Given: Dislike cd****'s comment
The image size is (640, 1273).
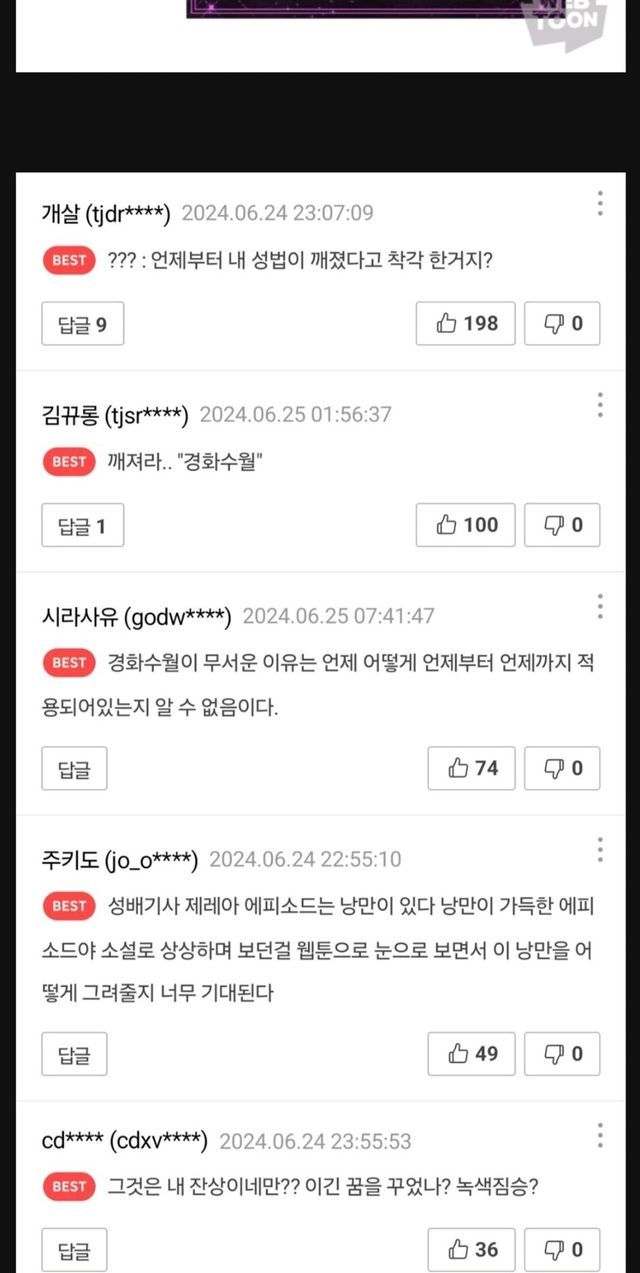Looking at the screenshot, I should click(563, 1249).
